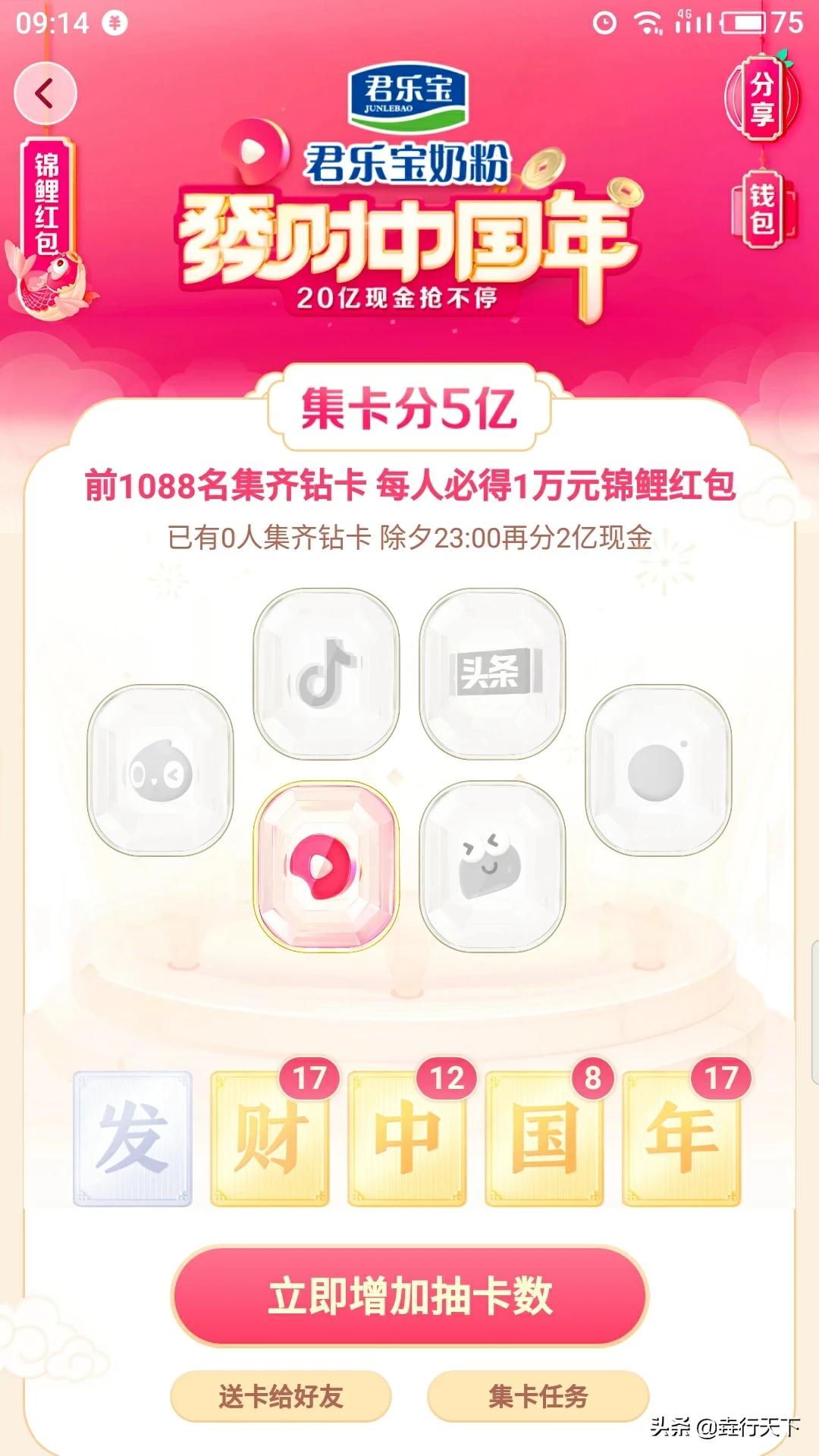The height and width of the screenshot is (1456, 819).
Task: Select the 发 card
Action: point(133,1138)
